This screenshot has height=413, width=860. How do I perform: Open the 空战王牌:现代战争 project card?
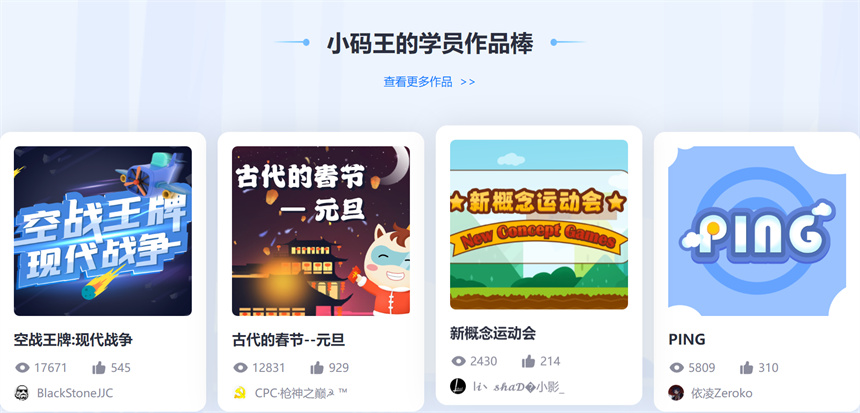click(x=103, y=231)
